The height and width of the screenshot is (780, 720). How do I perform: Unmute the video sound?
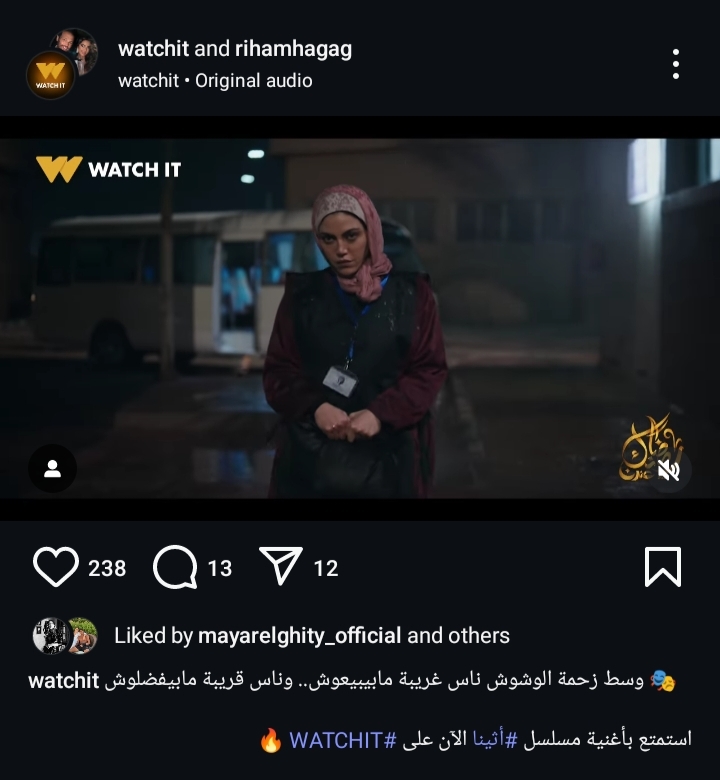pos(669,470)
